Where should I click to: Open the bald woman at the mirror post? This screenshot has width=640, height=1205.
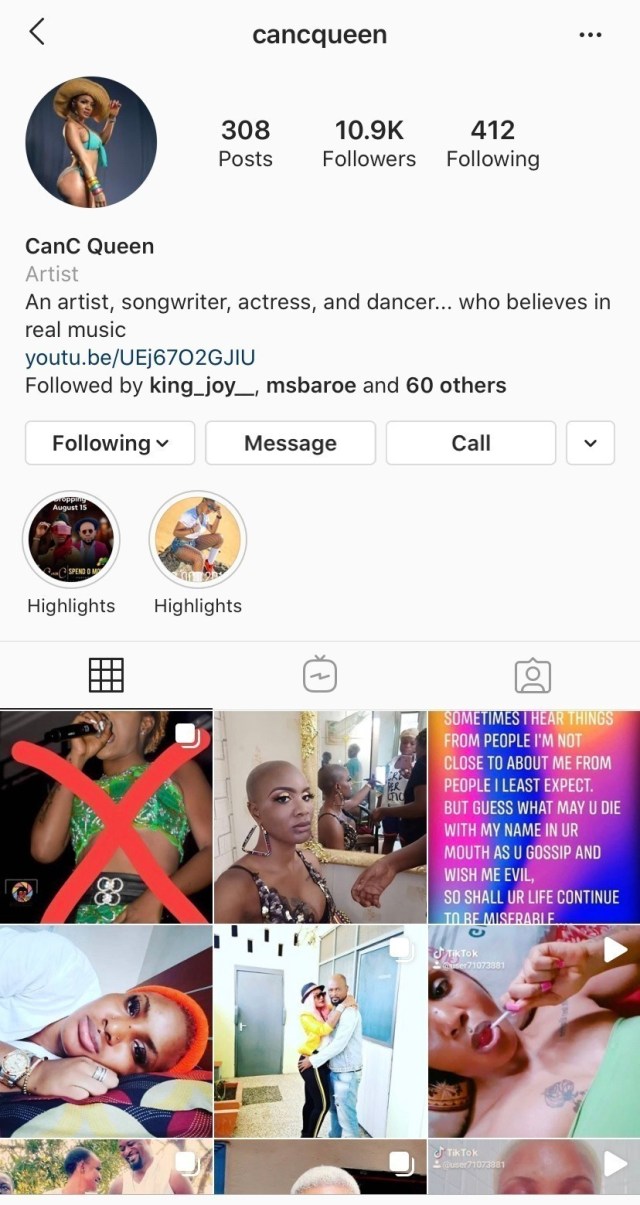pyautogui.click(x=320, y=817)
